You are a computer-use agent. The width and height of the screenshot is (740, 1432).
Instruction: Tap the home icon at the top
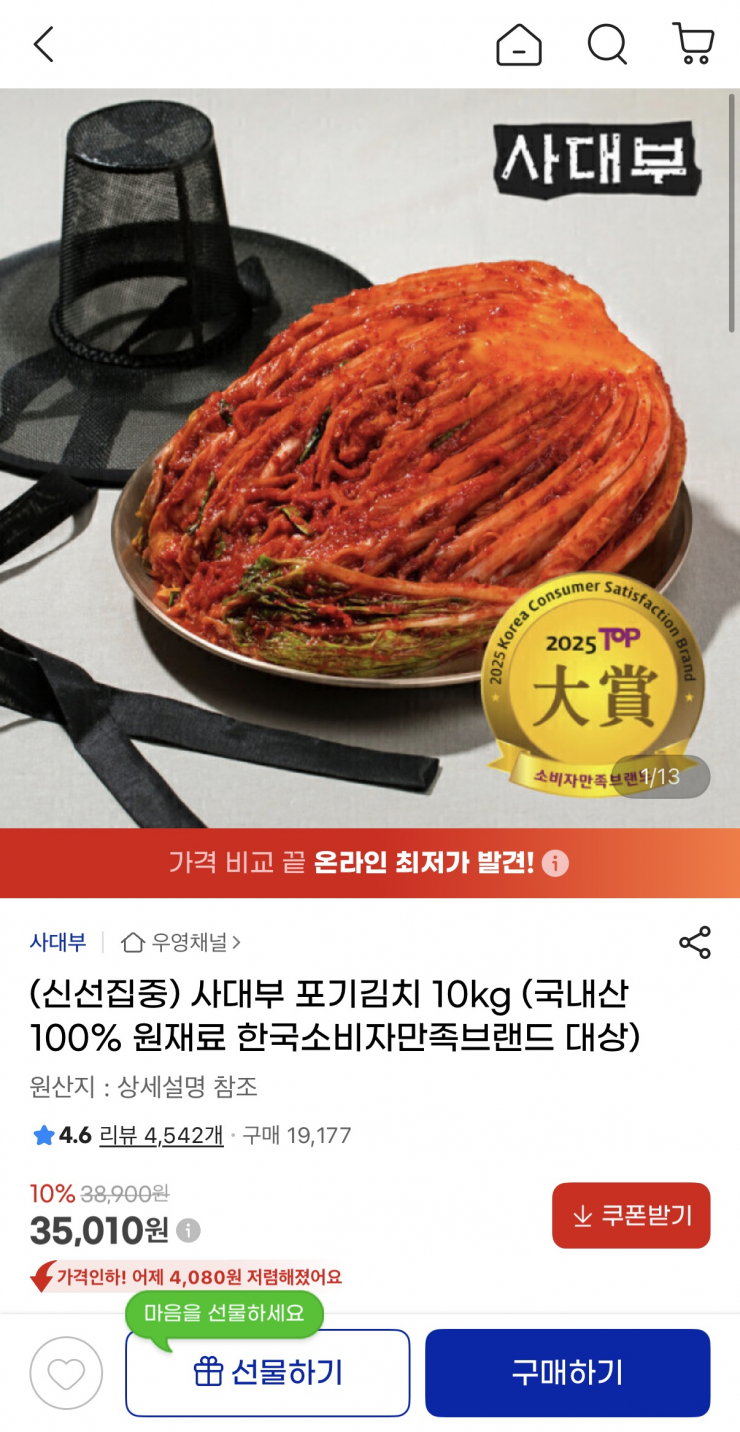click(x=518, y=44)
